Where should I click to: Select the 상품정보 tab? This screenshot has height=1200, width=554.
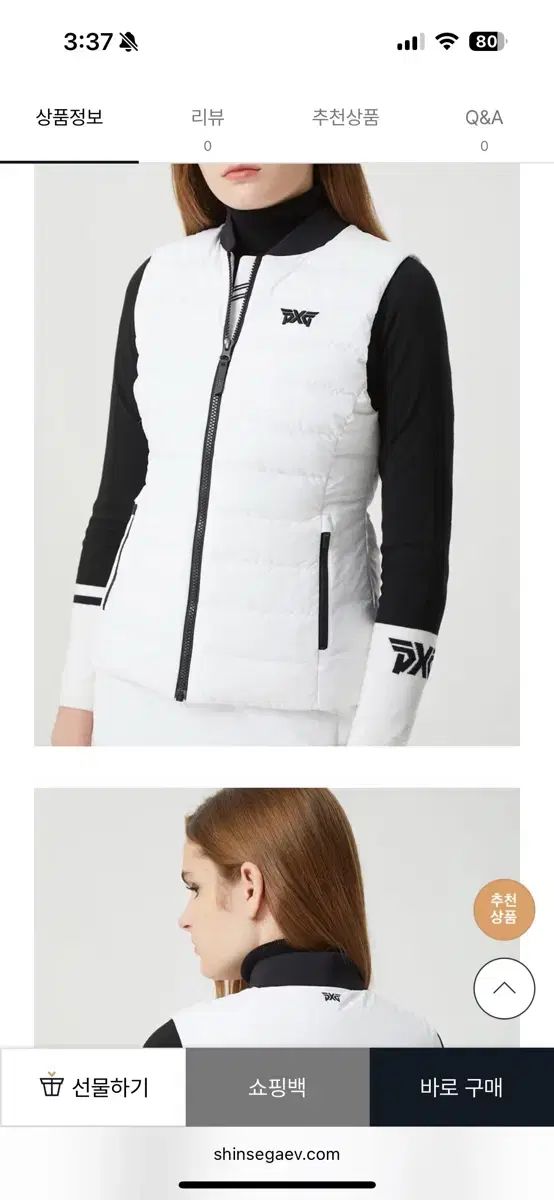69,128
